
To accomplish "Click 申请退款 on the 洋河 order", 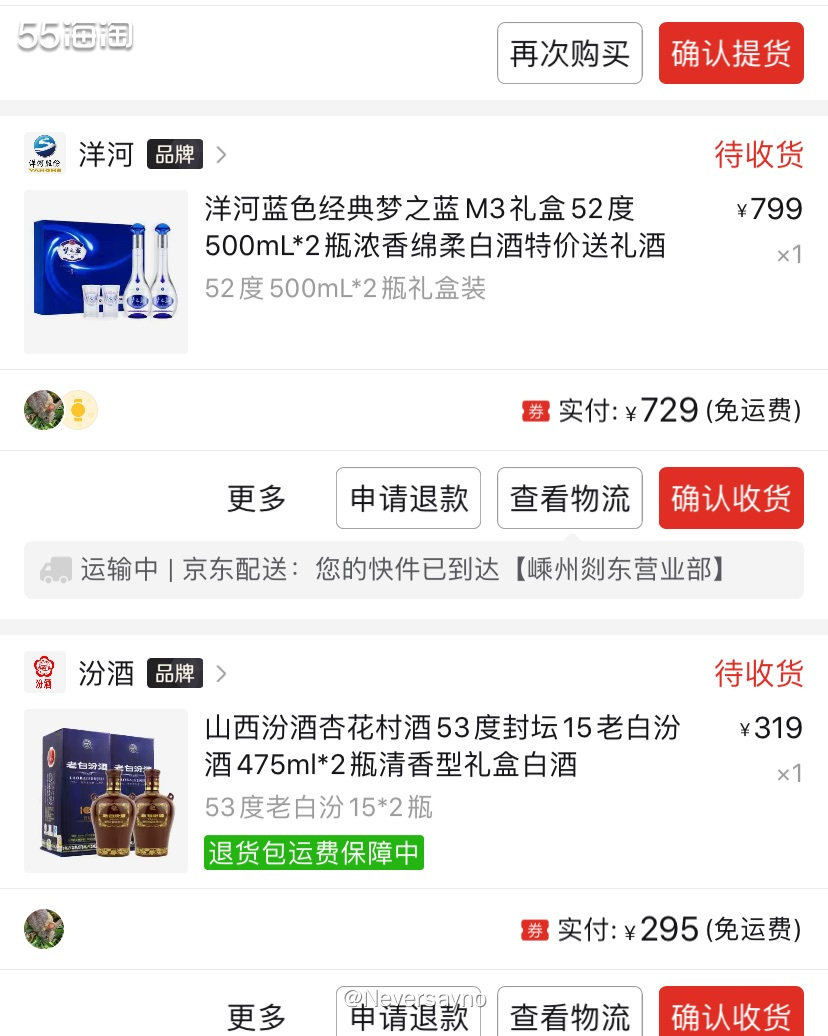I will [x=408, y=498].
